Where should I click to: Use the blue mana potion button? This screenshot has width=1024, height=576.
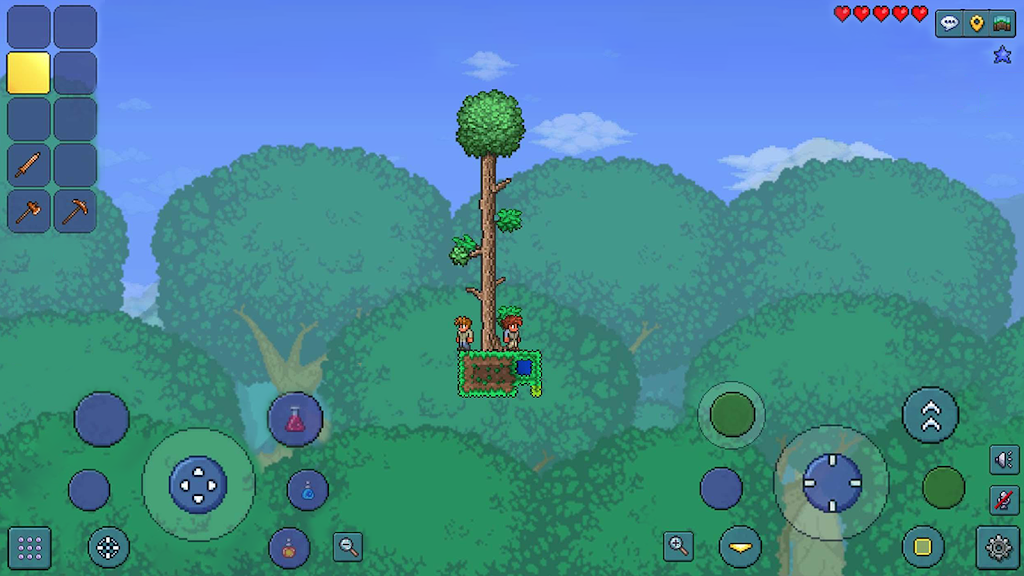[x=308, y=490]
